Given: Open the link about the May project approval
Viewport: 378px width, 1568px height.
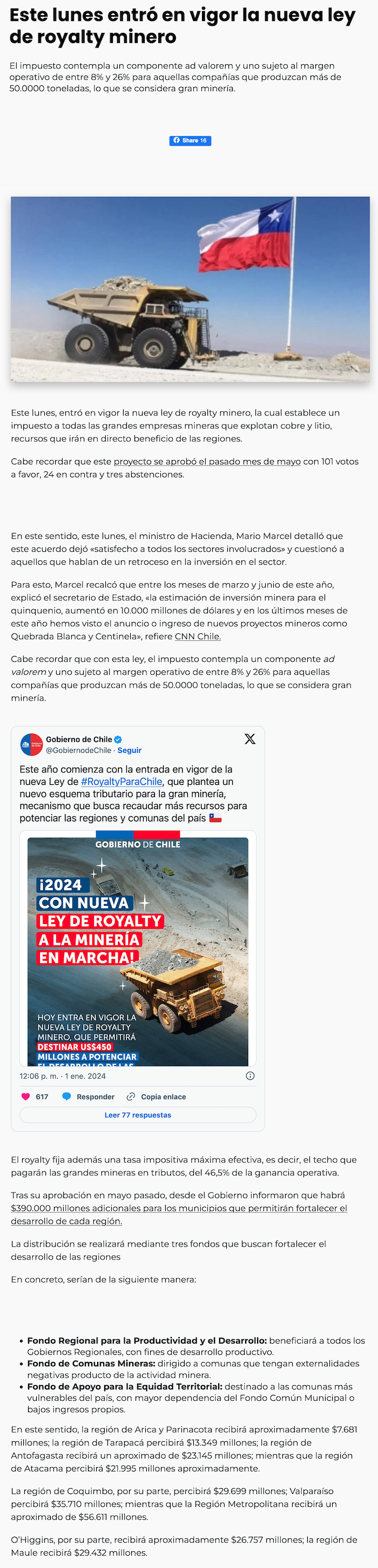Looking at the screenshot, I should 207,461.
